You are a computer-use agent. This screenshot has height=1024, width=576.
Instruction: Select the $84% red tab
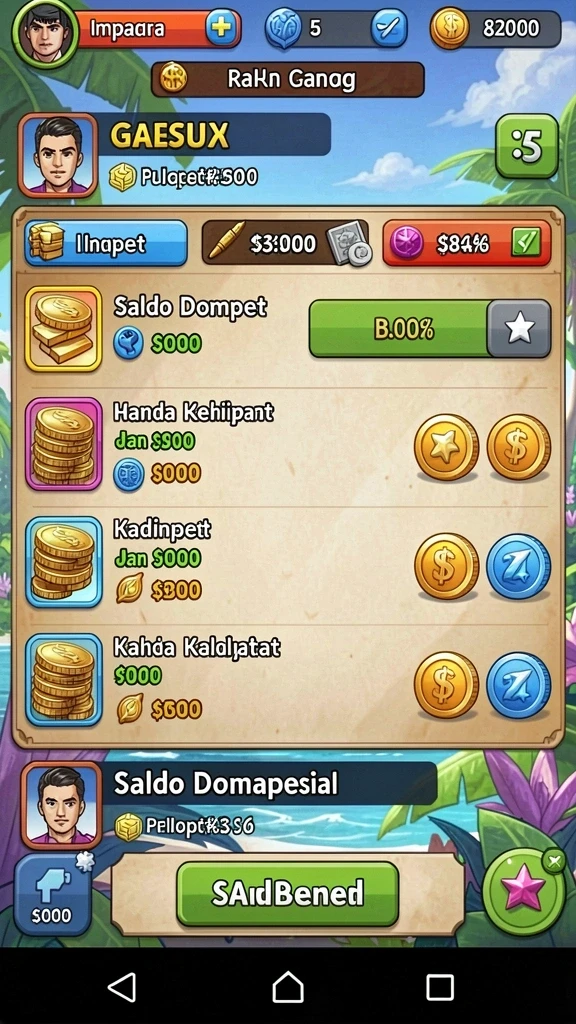[466, 243]
